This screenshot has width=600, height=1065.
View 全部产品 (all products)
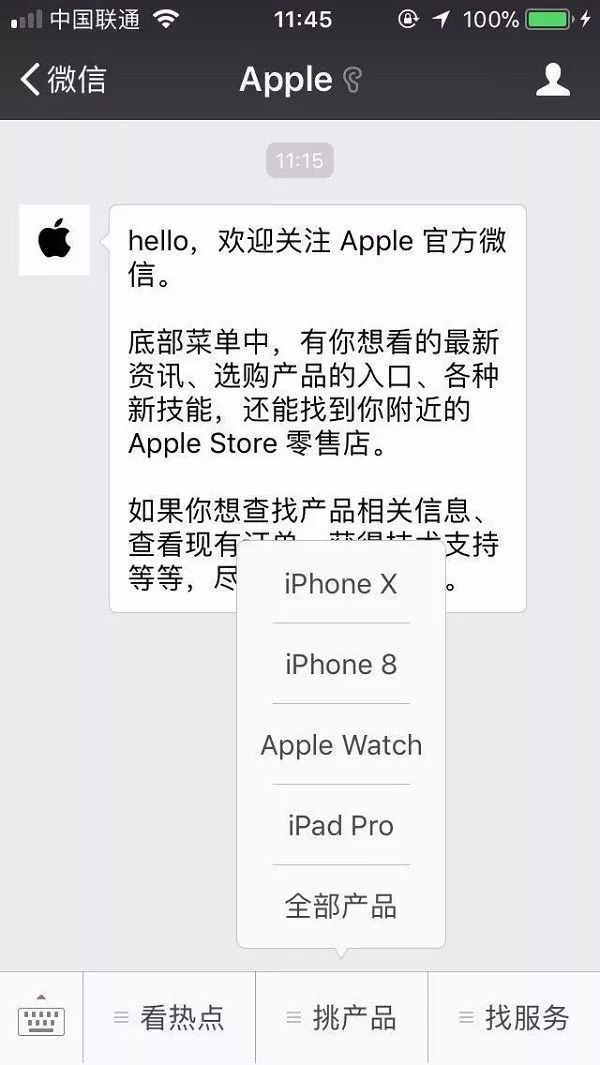(341, 906)
